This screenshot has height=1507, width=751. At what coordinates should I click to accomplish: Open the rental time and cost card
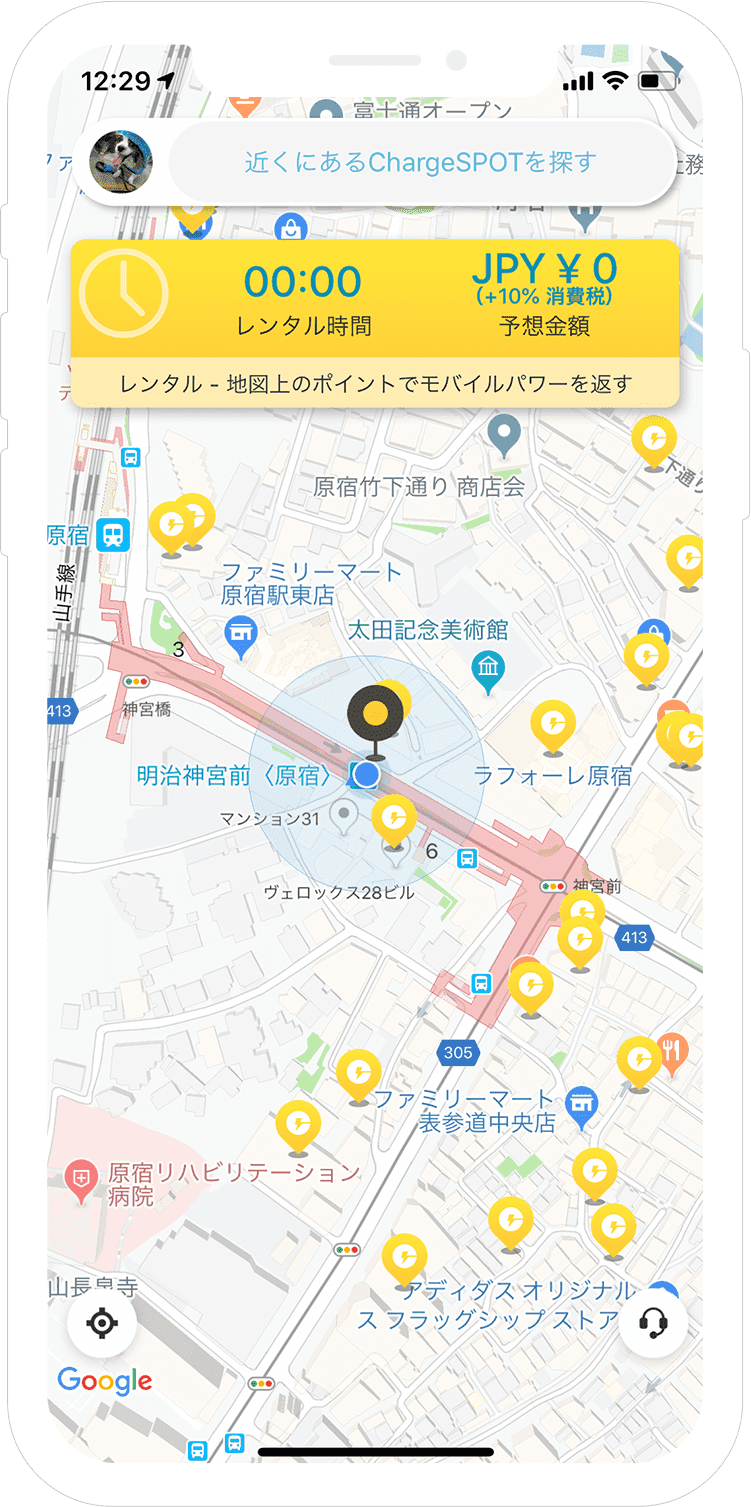375,323
